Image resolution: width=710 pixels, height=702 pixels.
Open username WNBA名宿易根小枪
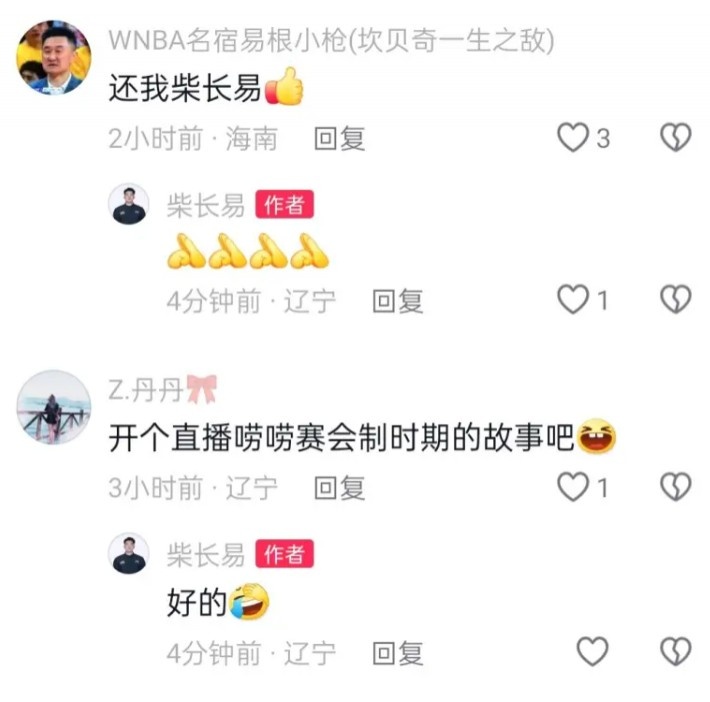point(330,41)
